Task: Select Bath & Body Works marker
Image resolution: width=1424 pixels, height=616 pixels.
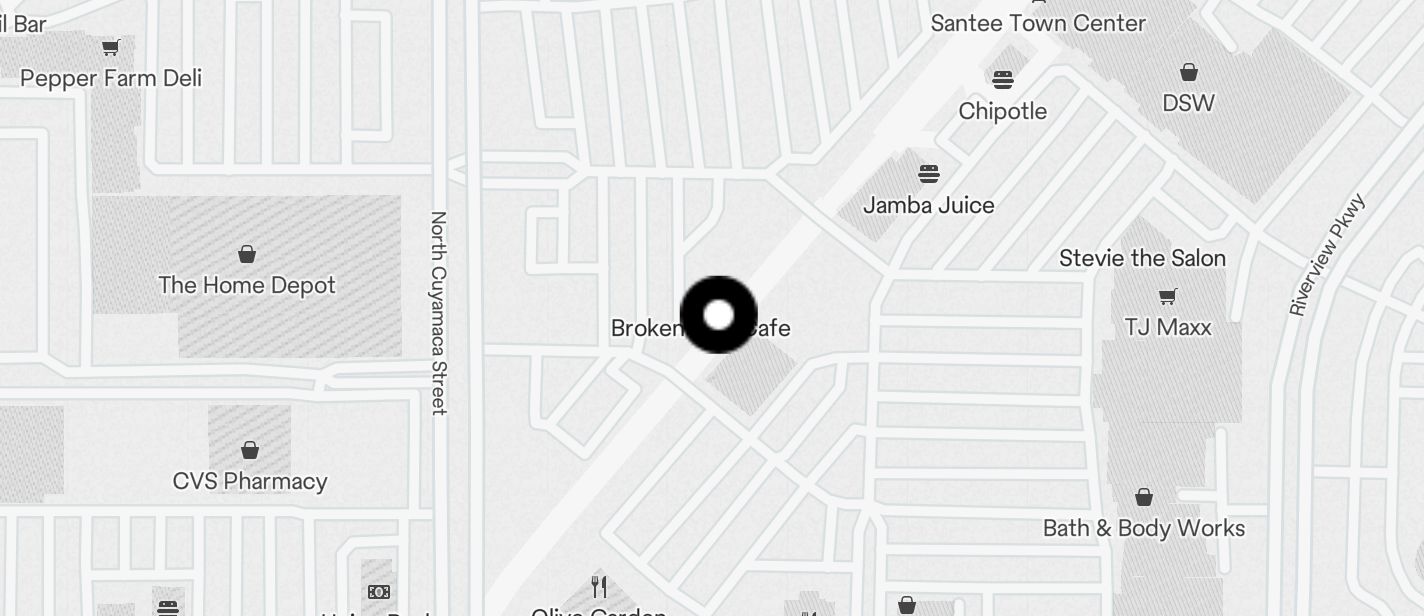Action: pos(1144,498)
